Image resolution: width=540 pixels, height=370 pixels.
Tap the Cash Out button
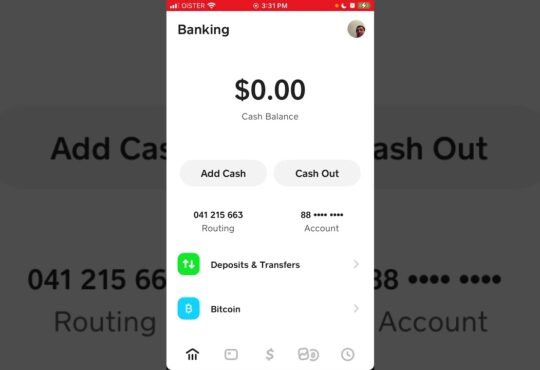(x=317, y=173)
